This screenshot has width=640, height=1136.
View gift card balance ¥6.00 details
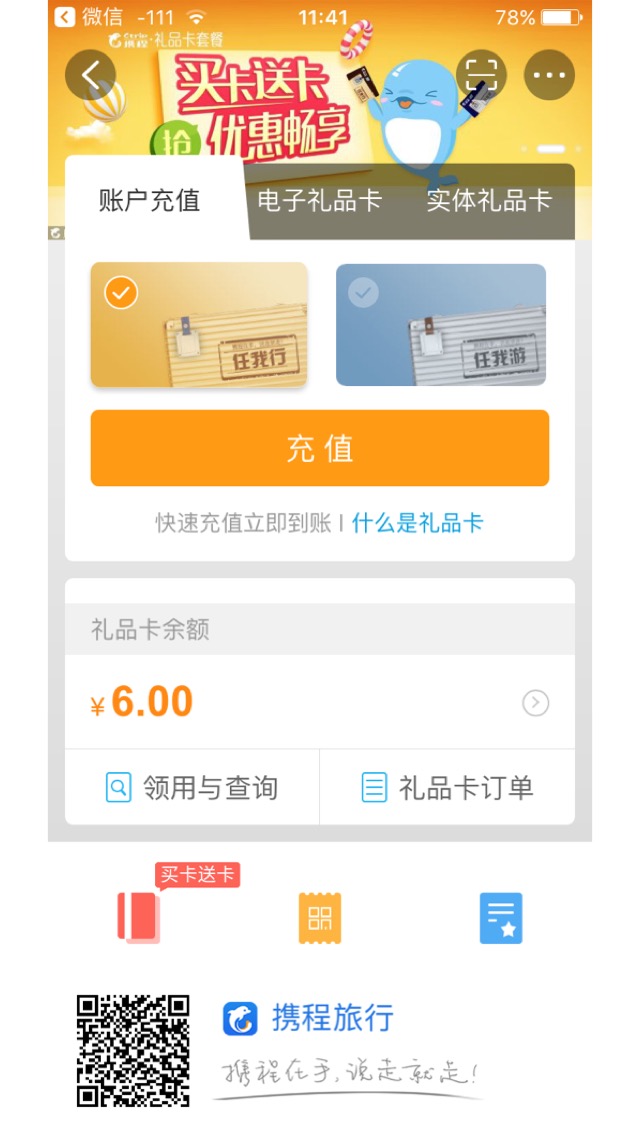pyautogui.click(x=320, y=702)
